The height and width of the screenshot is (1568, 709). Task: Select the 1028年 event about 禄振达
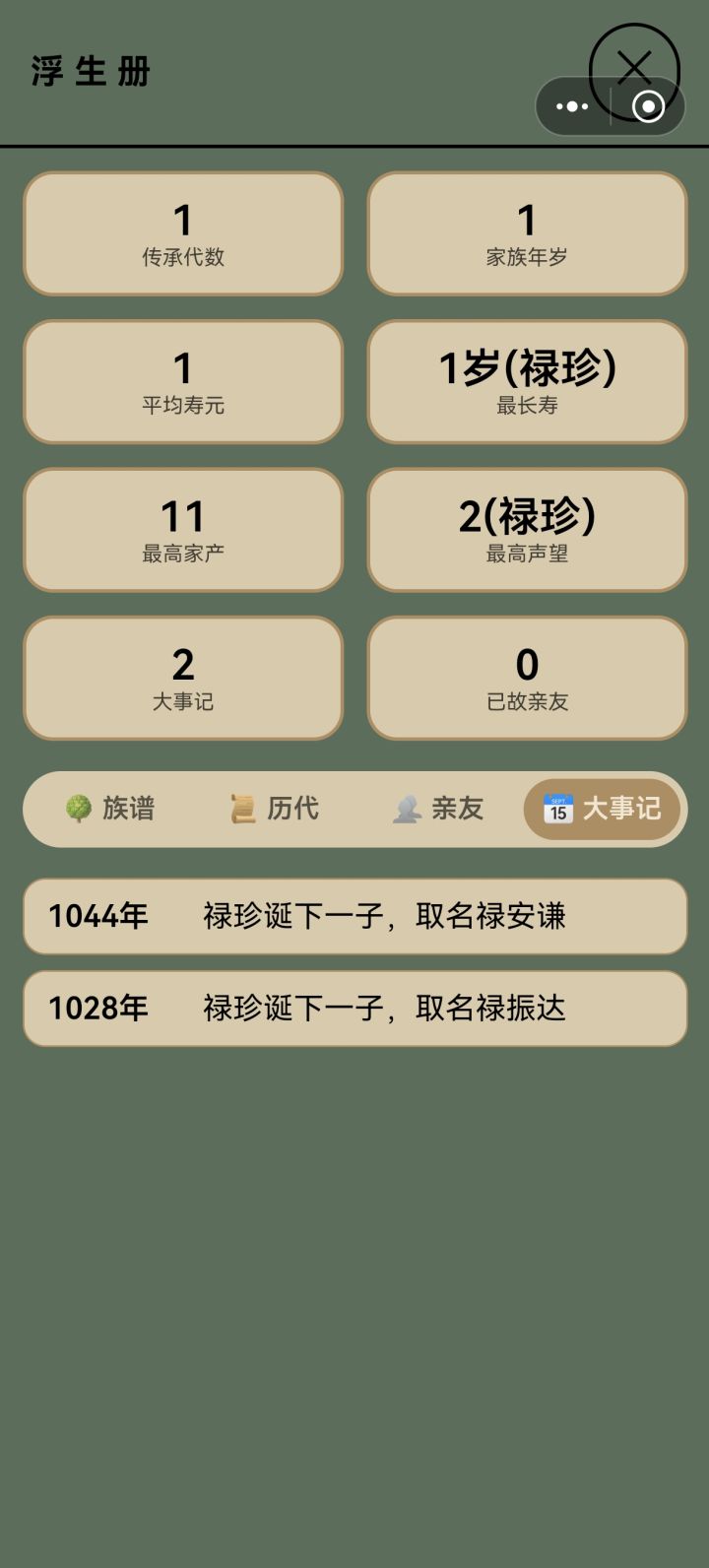354,1008
